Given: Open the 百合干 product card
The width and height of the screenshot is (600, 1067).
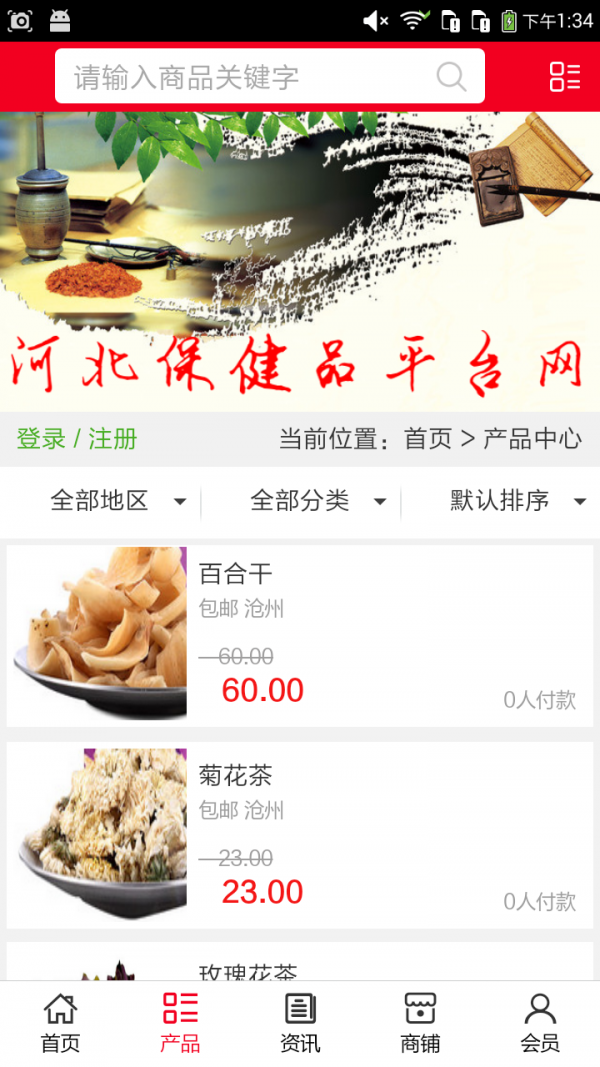Looking at the screenshot, I should 300,636.
